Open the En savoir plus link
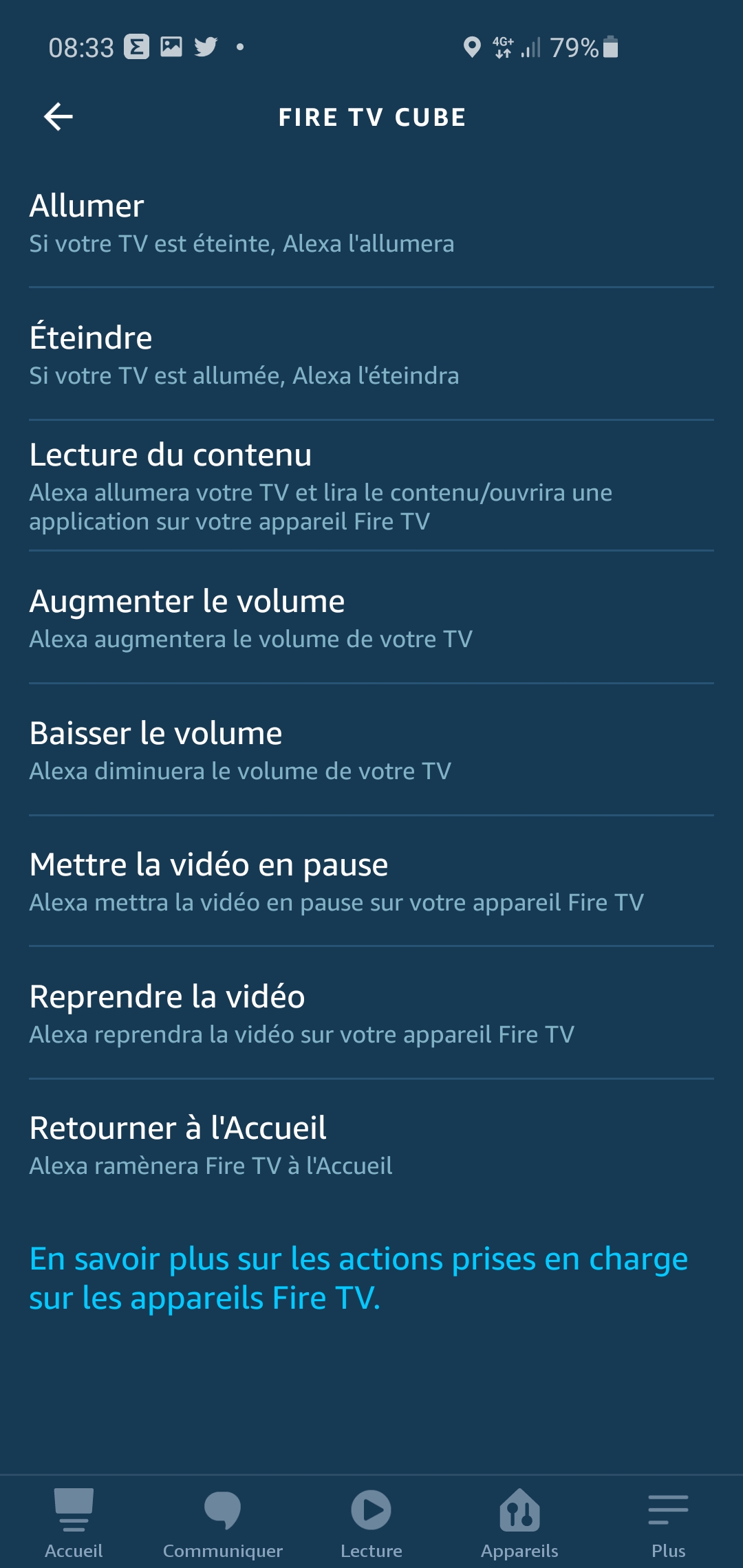 click(358, 1278)
